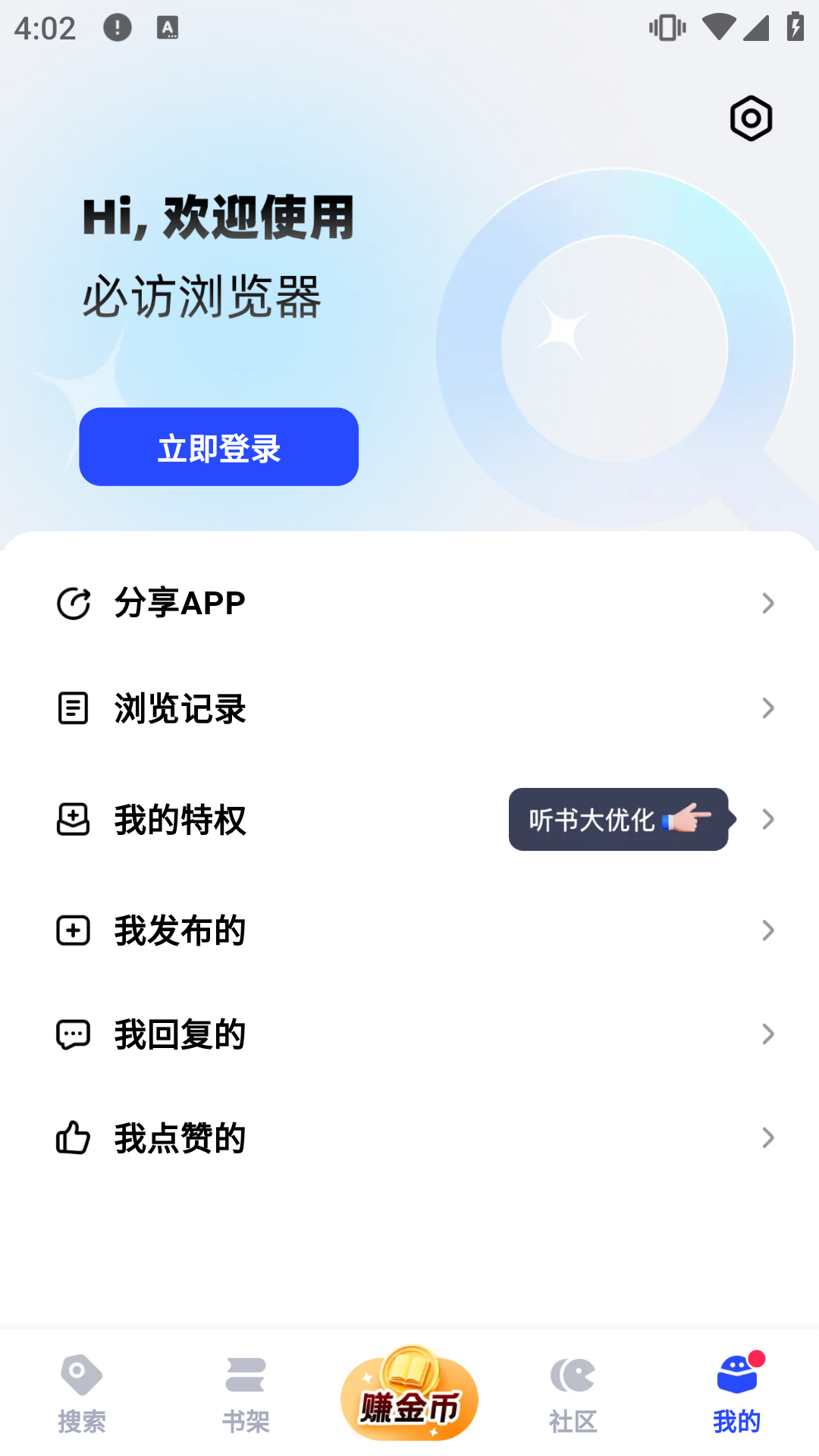
Task: Open 浏览记录 using the right chevron
Action: click(x=768, y=708)
